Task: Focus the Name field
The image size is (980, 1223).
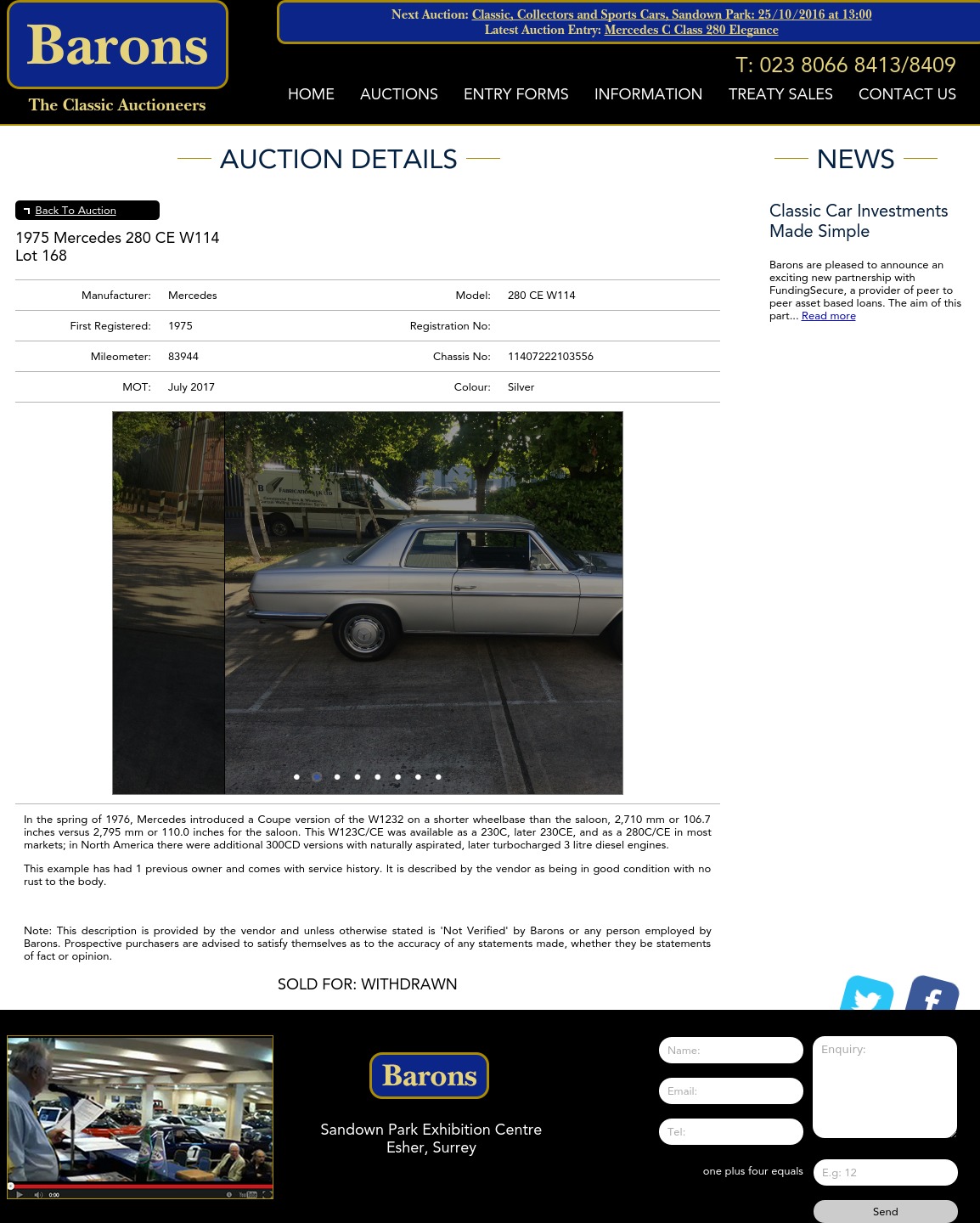Action: tap(730, 1051)
